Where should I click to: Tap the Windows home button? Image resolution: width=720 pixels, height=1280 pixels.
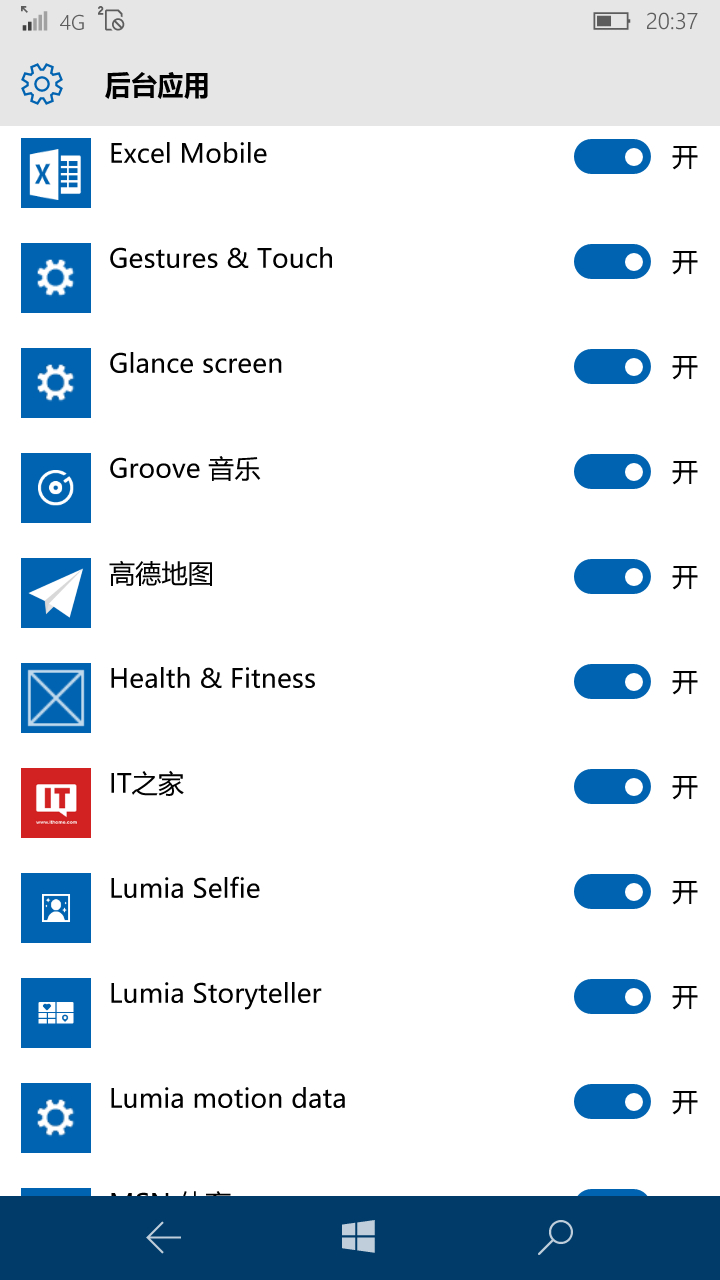click(x=358, y=1237)
